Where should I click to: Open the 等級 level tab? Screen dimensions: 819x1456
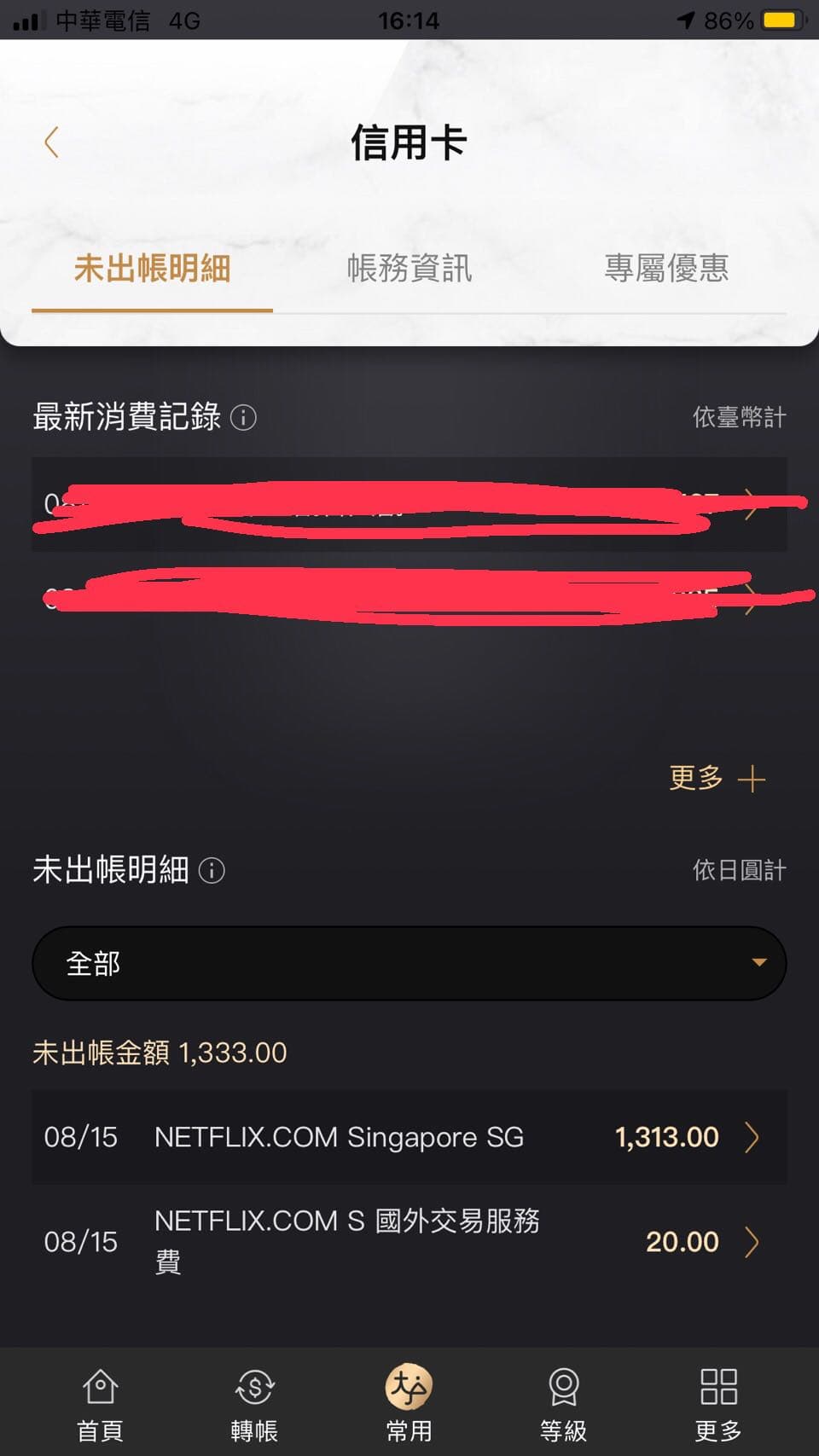coord(563,1405)
